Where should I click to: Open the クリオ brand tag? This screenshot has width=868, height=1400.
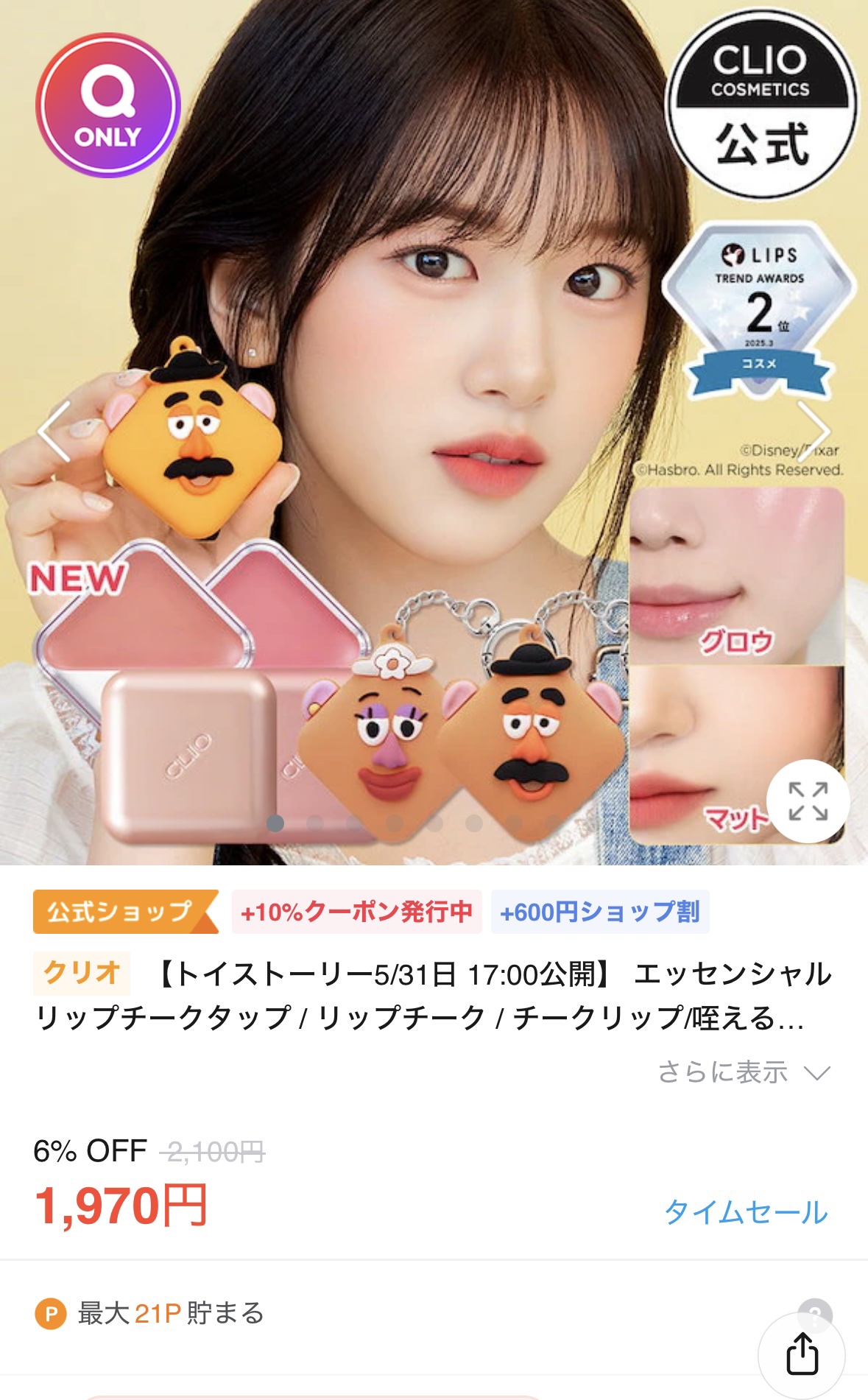point(82,973)
